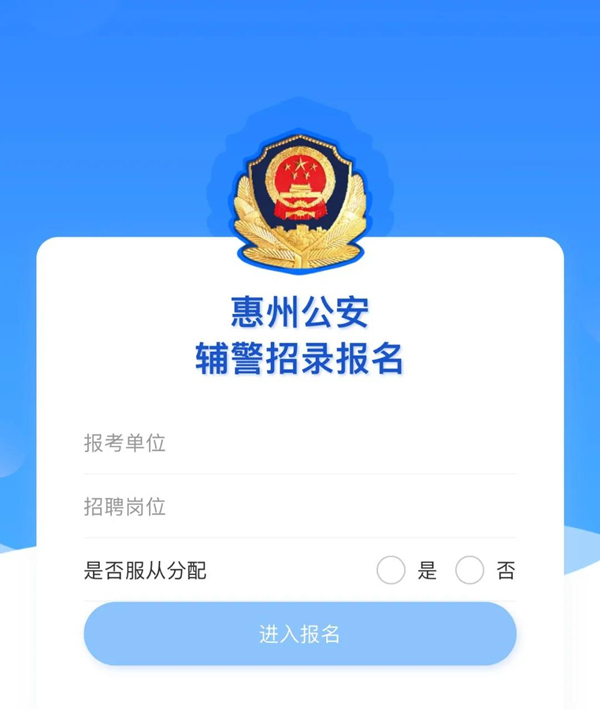600x709 pixels.
Task: Tap the 报考单位 field
Action: pos(298,443)
